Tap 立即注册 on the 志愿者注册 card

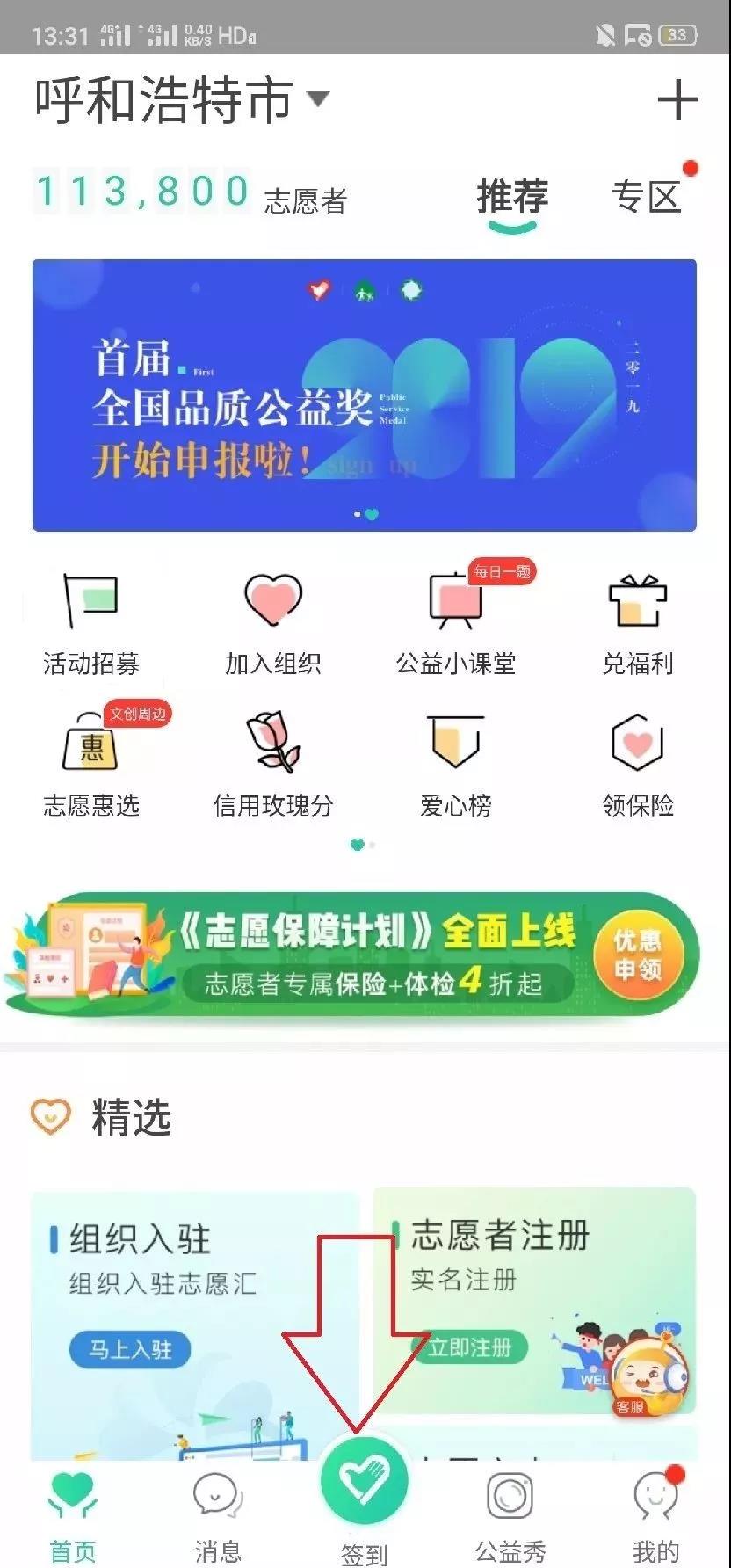click(469, 1347)
